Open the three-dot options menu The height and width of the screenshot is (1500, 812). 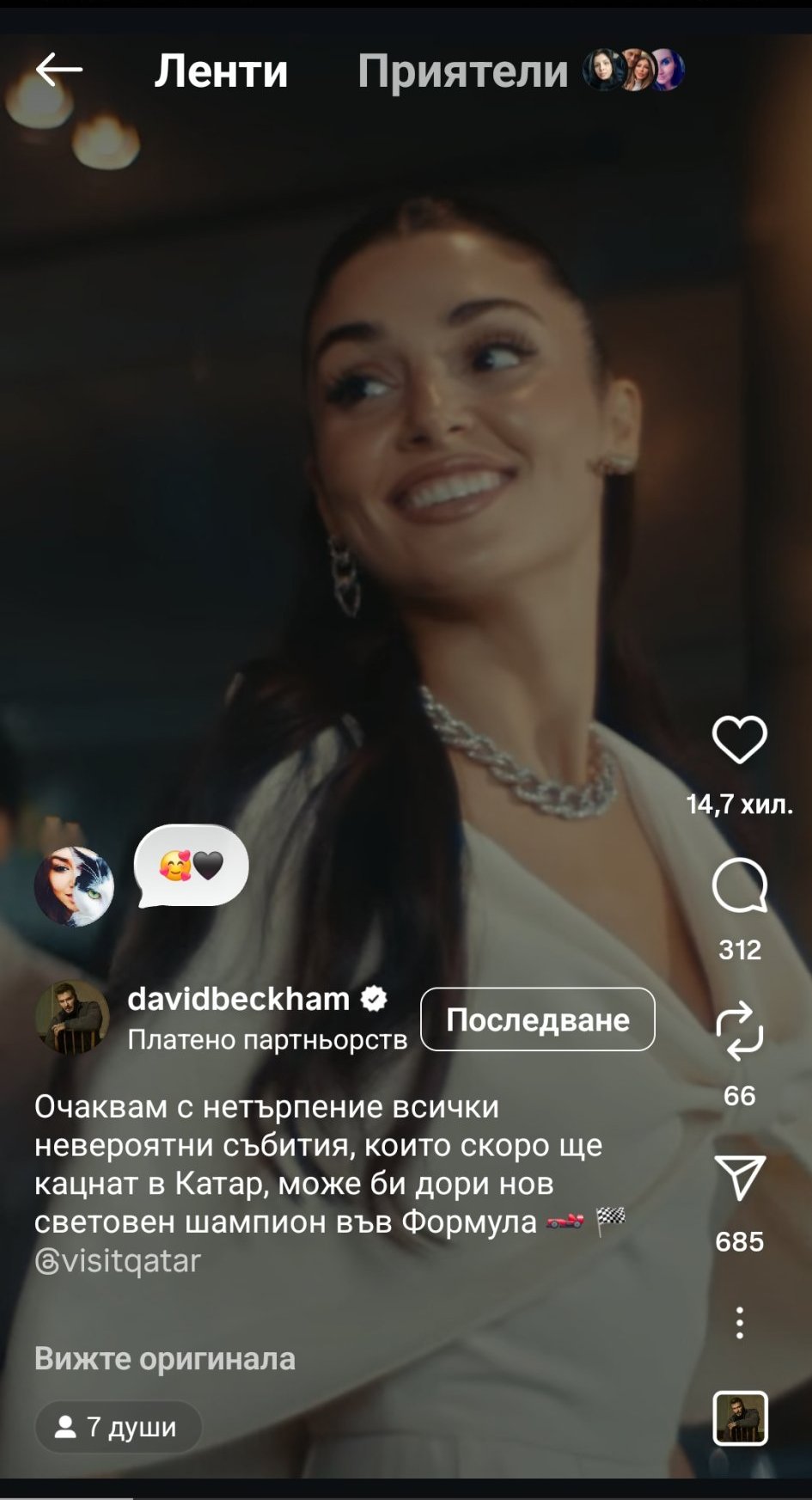coord(739,1323)
